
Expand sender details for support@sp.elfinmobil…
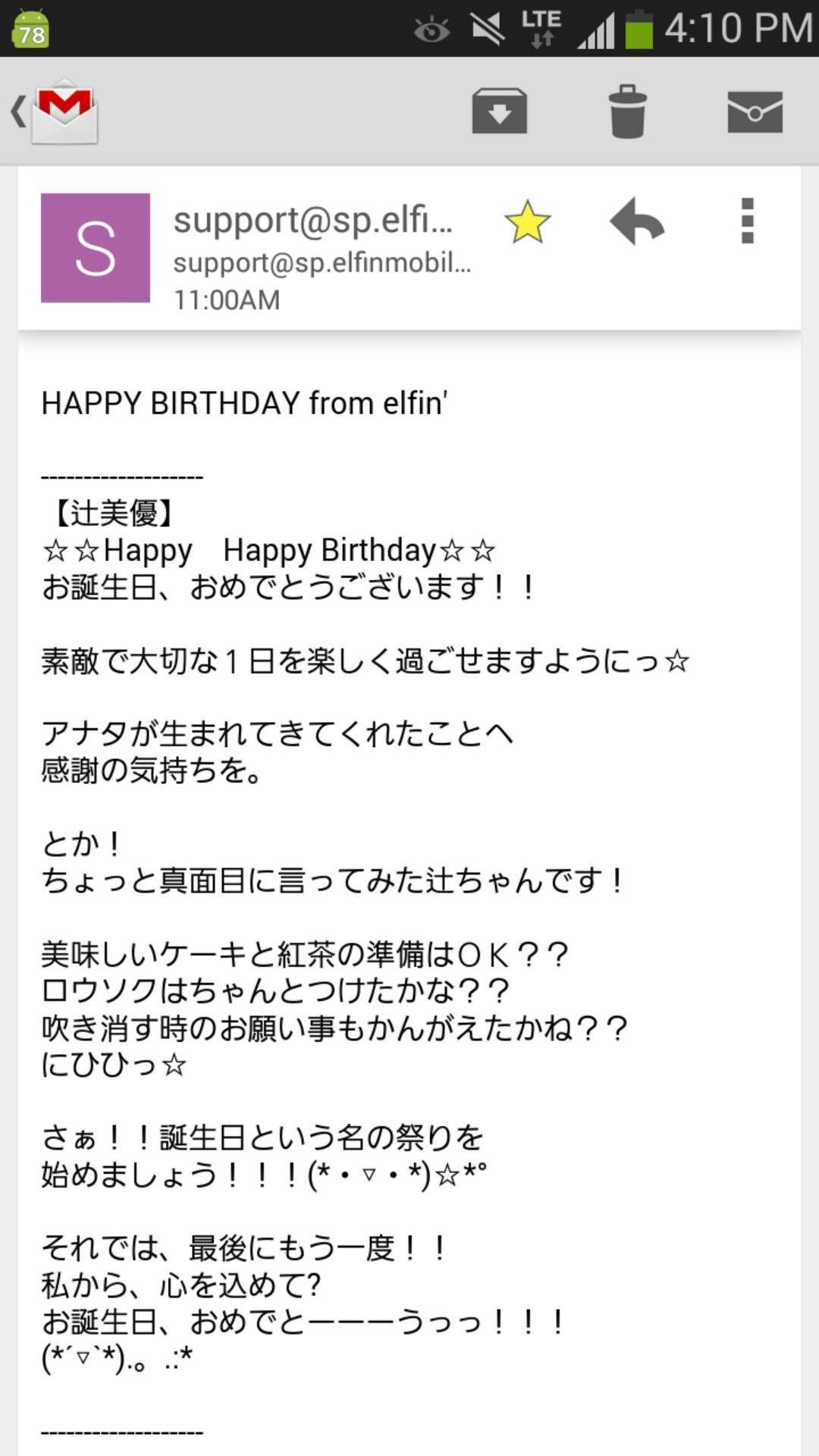coord(322,262)
